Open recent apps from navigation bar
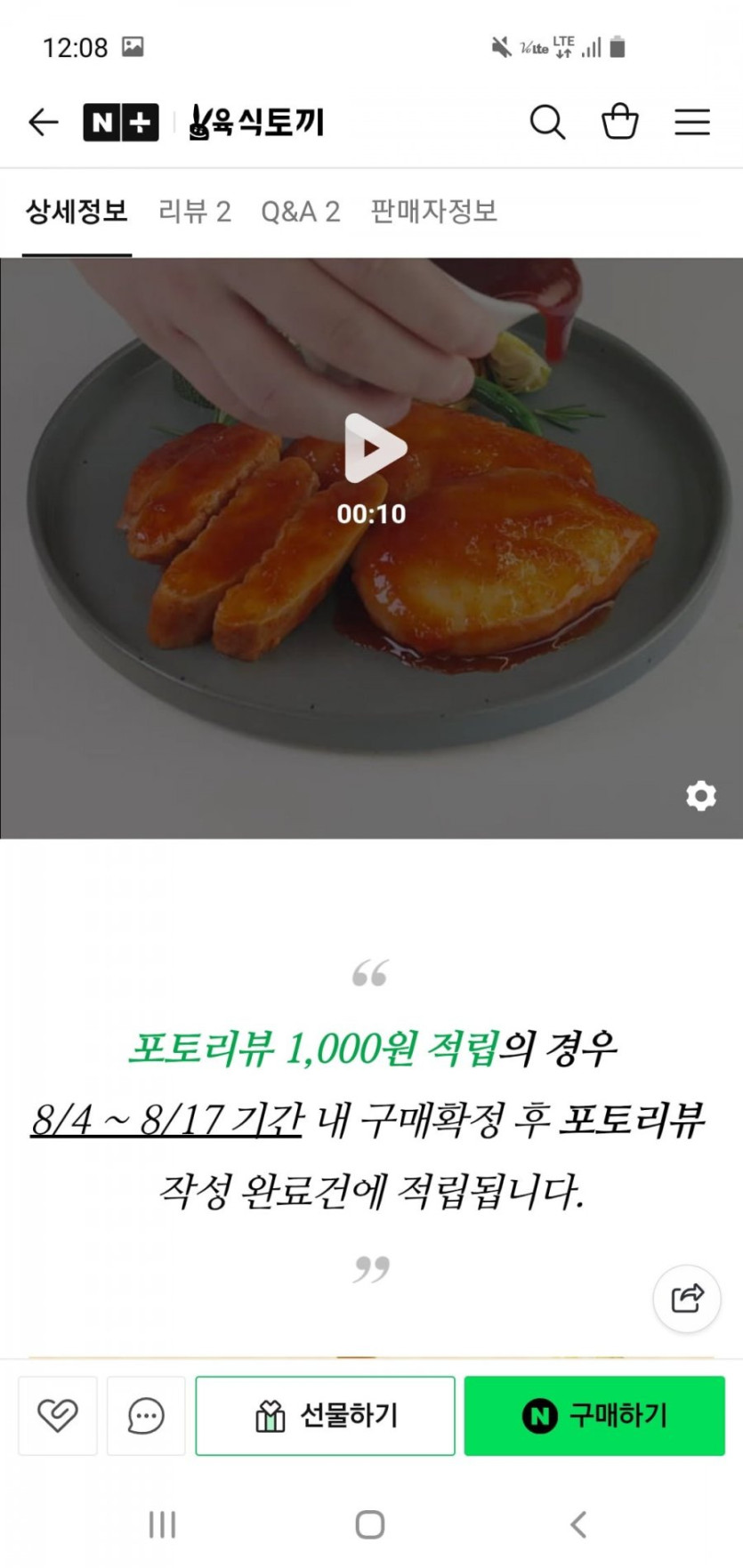 pyautogui.click(x=162, y=1524)
